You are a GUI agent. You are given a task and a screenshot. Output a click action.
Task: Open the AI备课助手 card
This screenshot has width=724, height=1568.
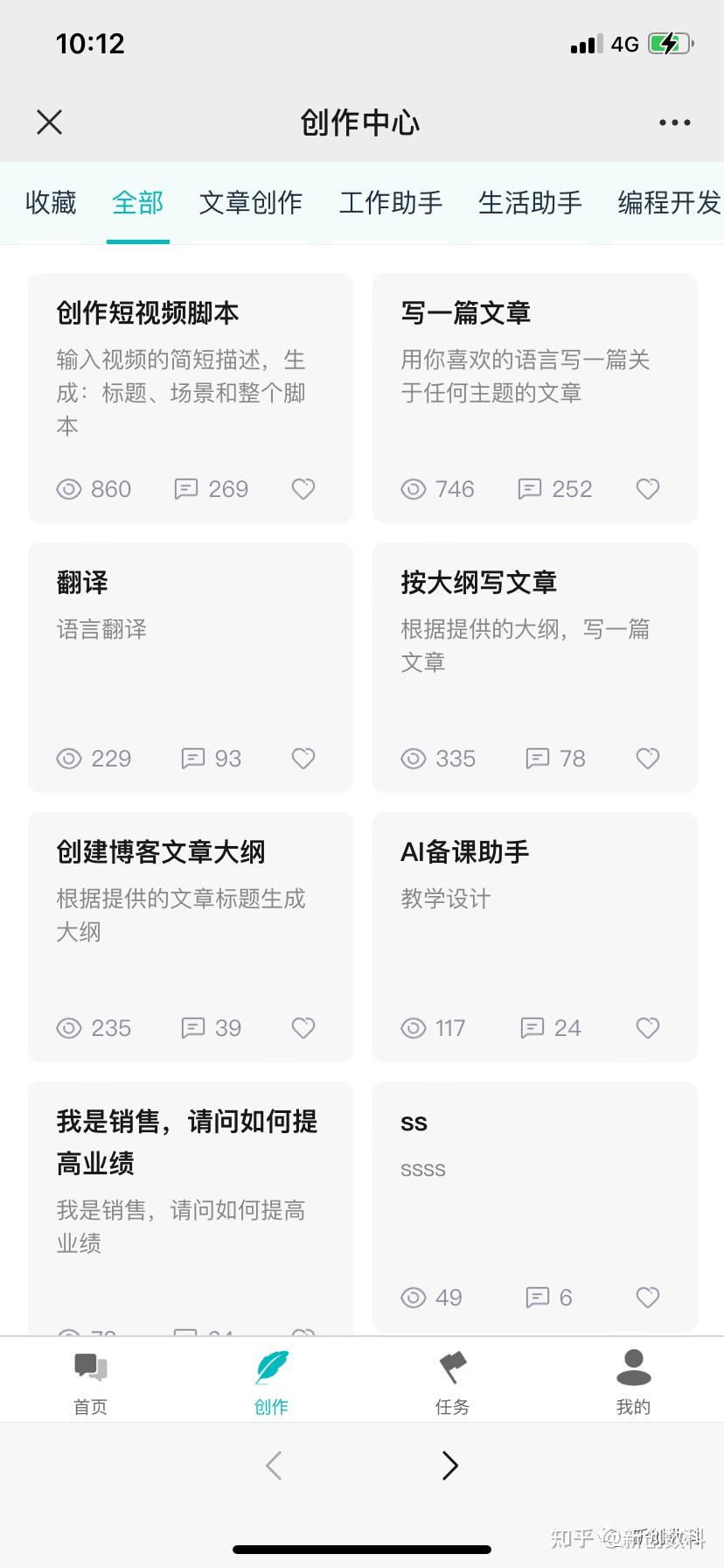[535, 937]
